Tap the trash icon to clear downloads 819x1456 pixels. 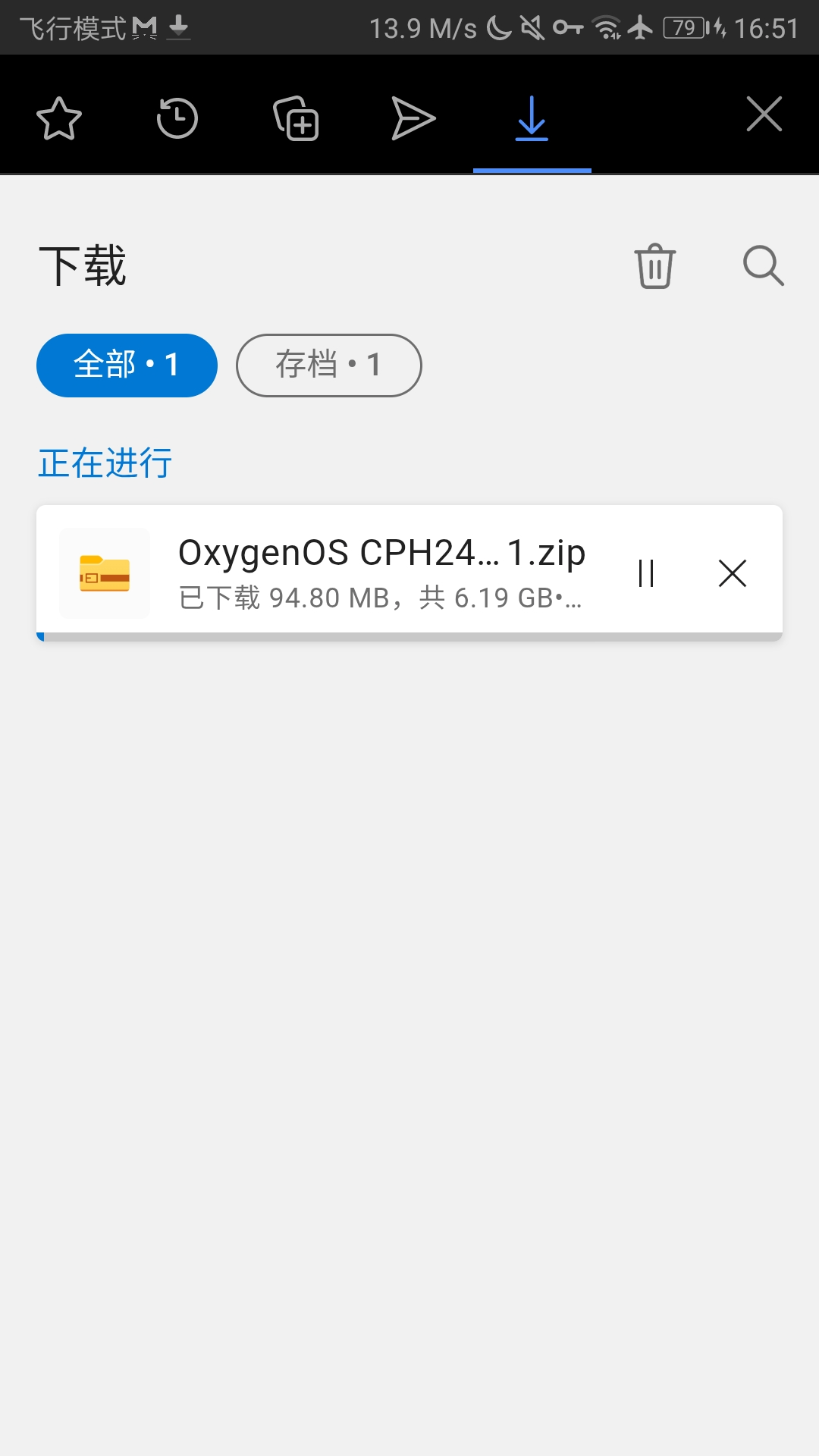click(x=655, y=266)
